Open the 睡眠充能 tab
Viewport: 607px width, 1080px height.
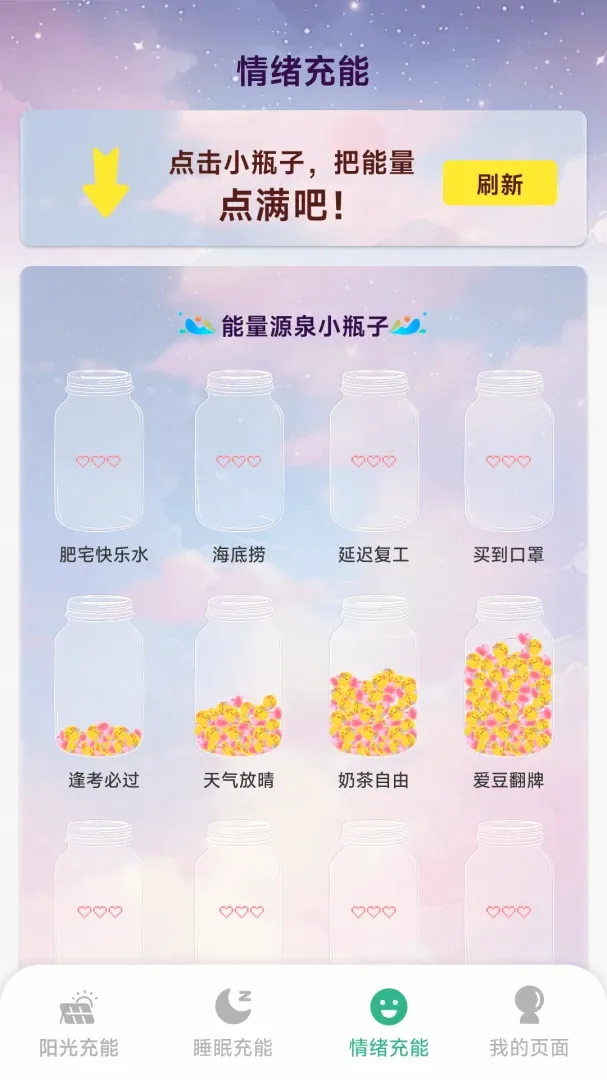233,1024
